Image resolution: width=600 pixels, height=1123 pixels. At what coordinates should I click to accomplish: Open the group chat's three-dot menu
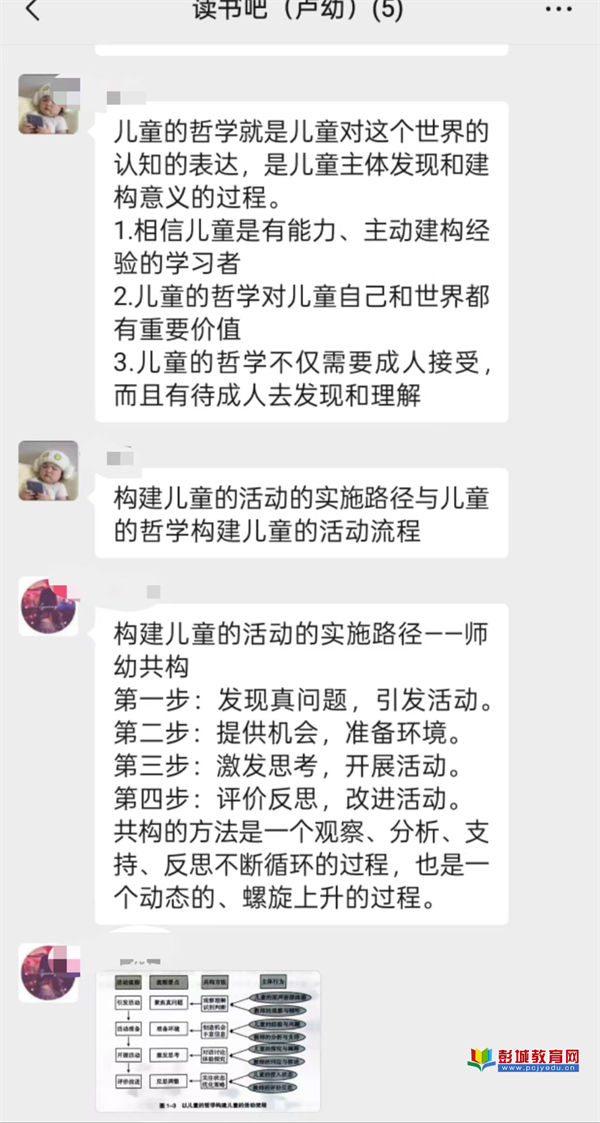(558, 9)
